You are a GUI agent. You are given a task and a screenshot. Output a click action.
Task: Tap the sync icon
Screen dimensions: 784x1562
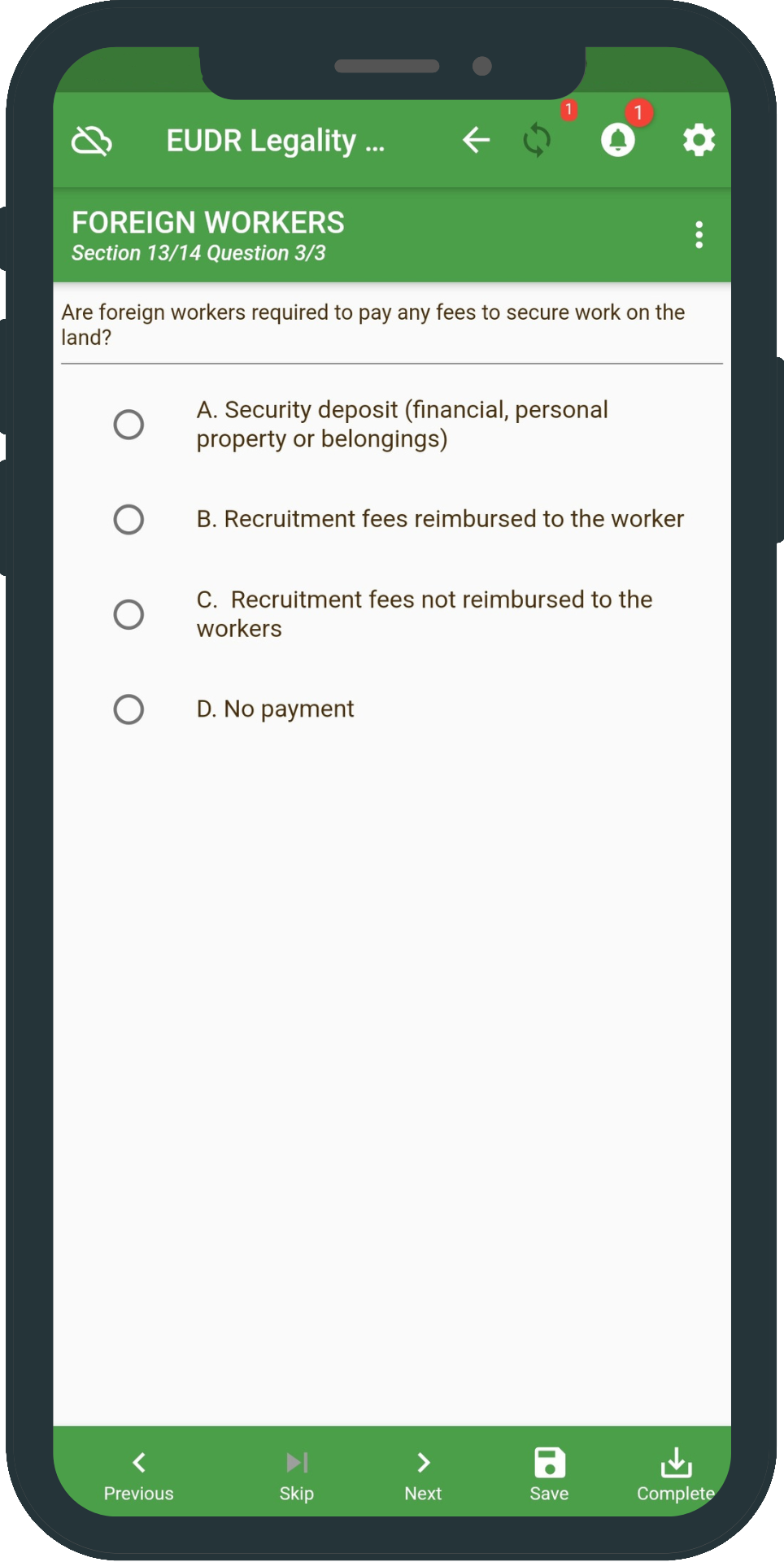[x=538, y=141]
